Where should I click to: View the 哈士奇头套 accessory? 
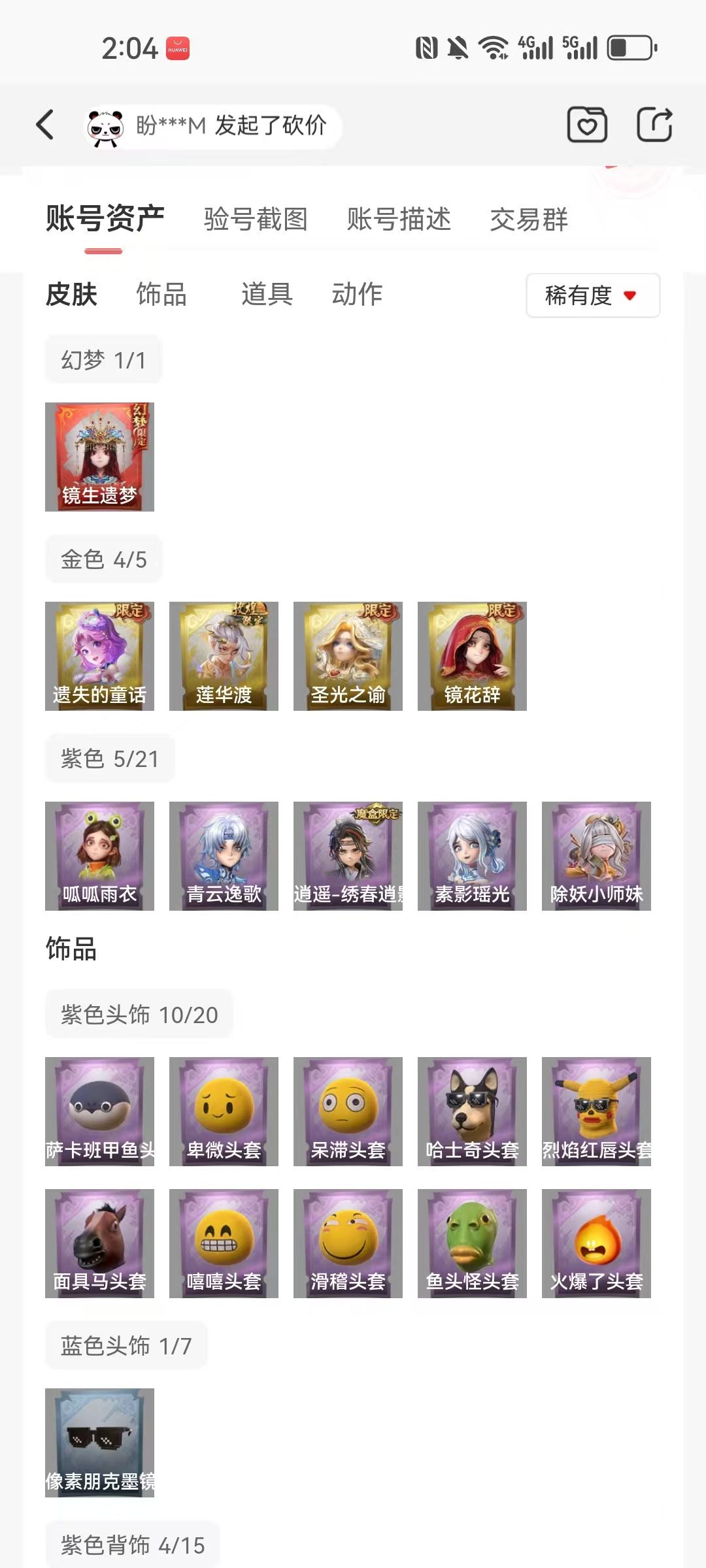click(x=472, y=1111)
